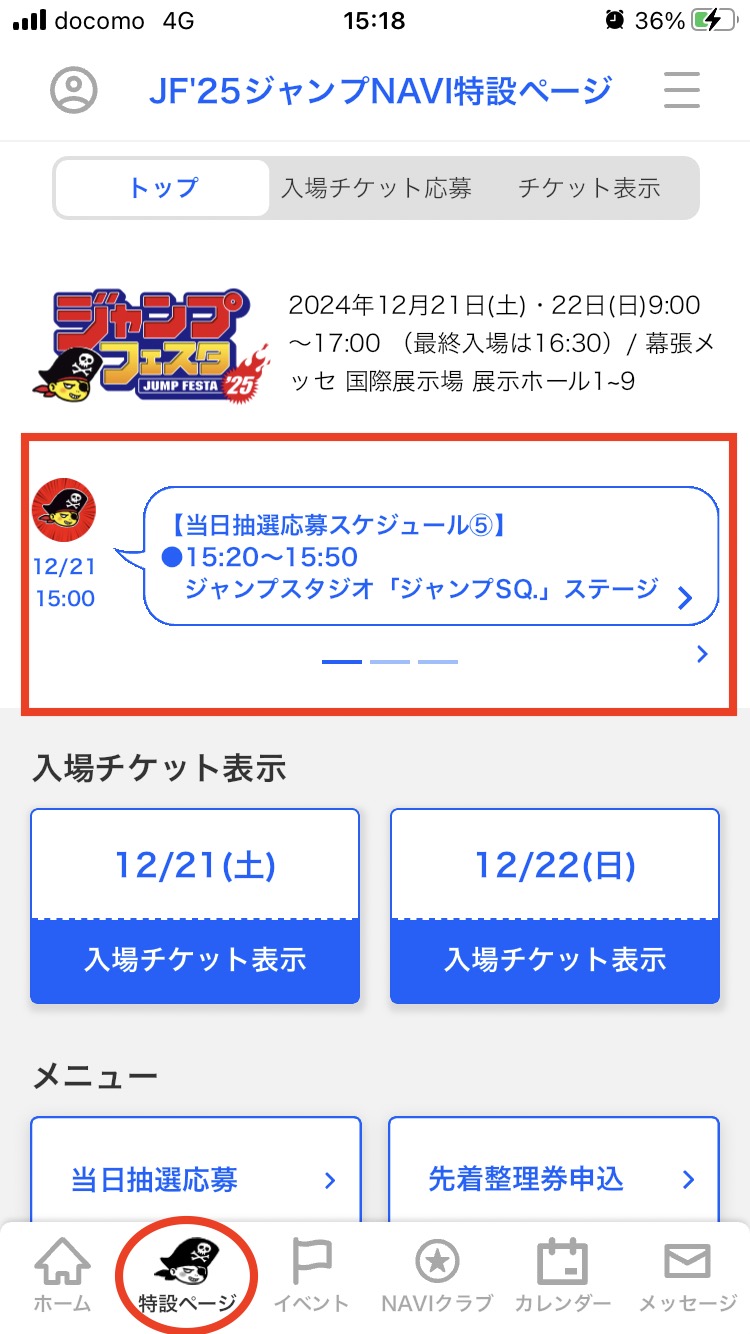Show entry ticket for 12/21(土)
750x1334 pixels.
pos(195,959)
